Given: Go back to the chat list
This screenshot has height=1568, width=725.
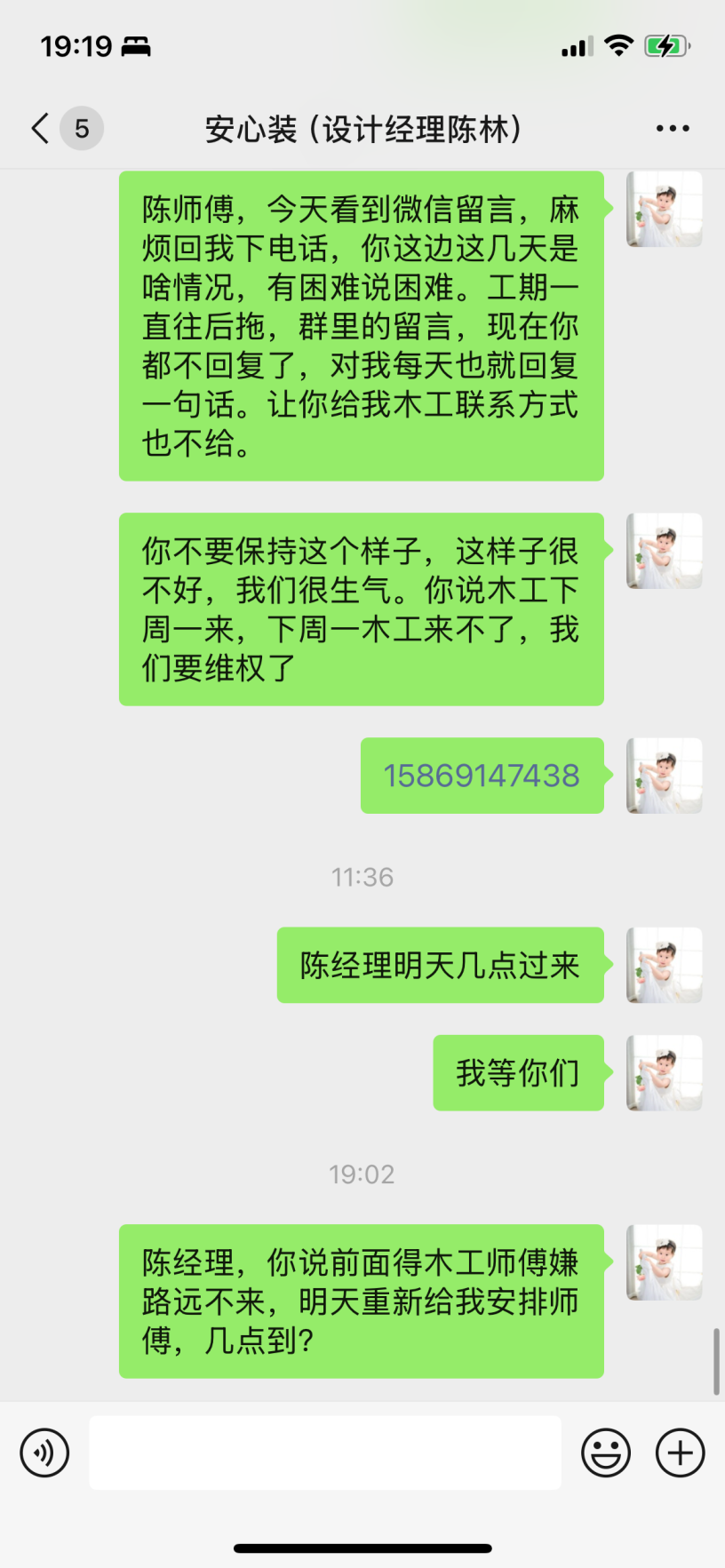Looking at the screenshot, I should 41,129.
